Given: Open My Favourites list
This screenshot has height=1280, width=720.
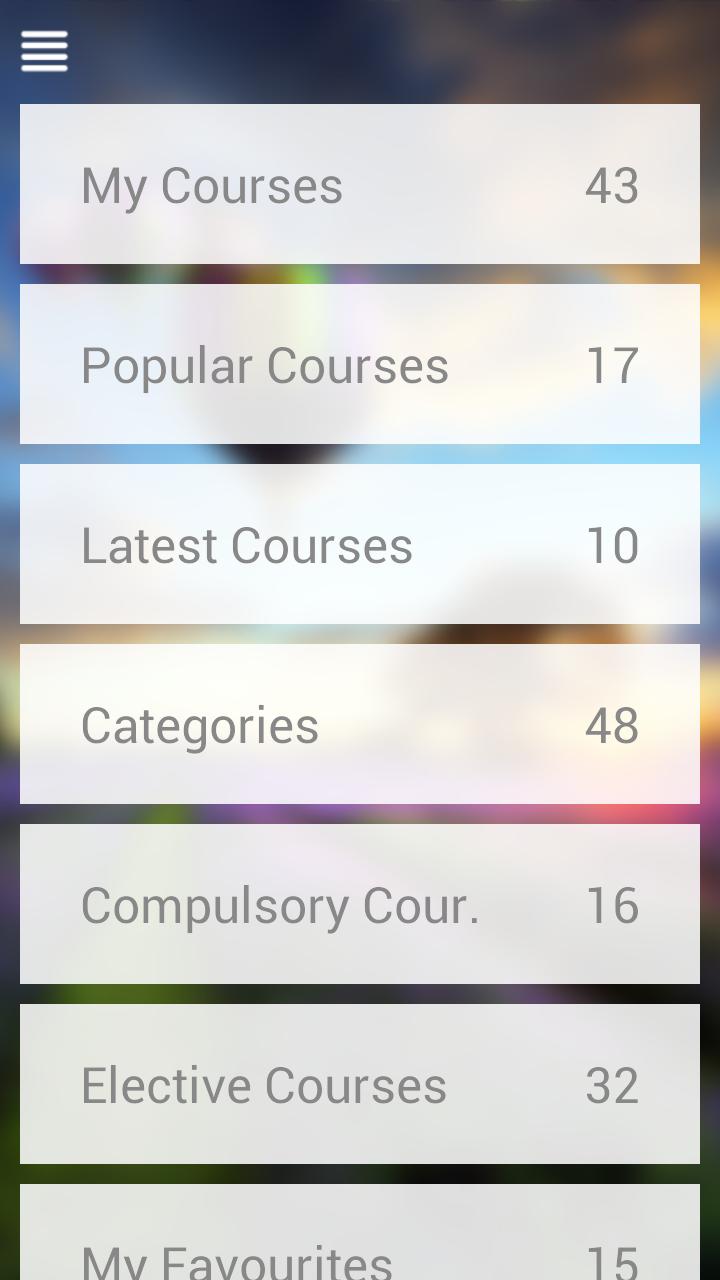Looking at the screenshot, I should click(360, 1240).
